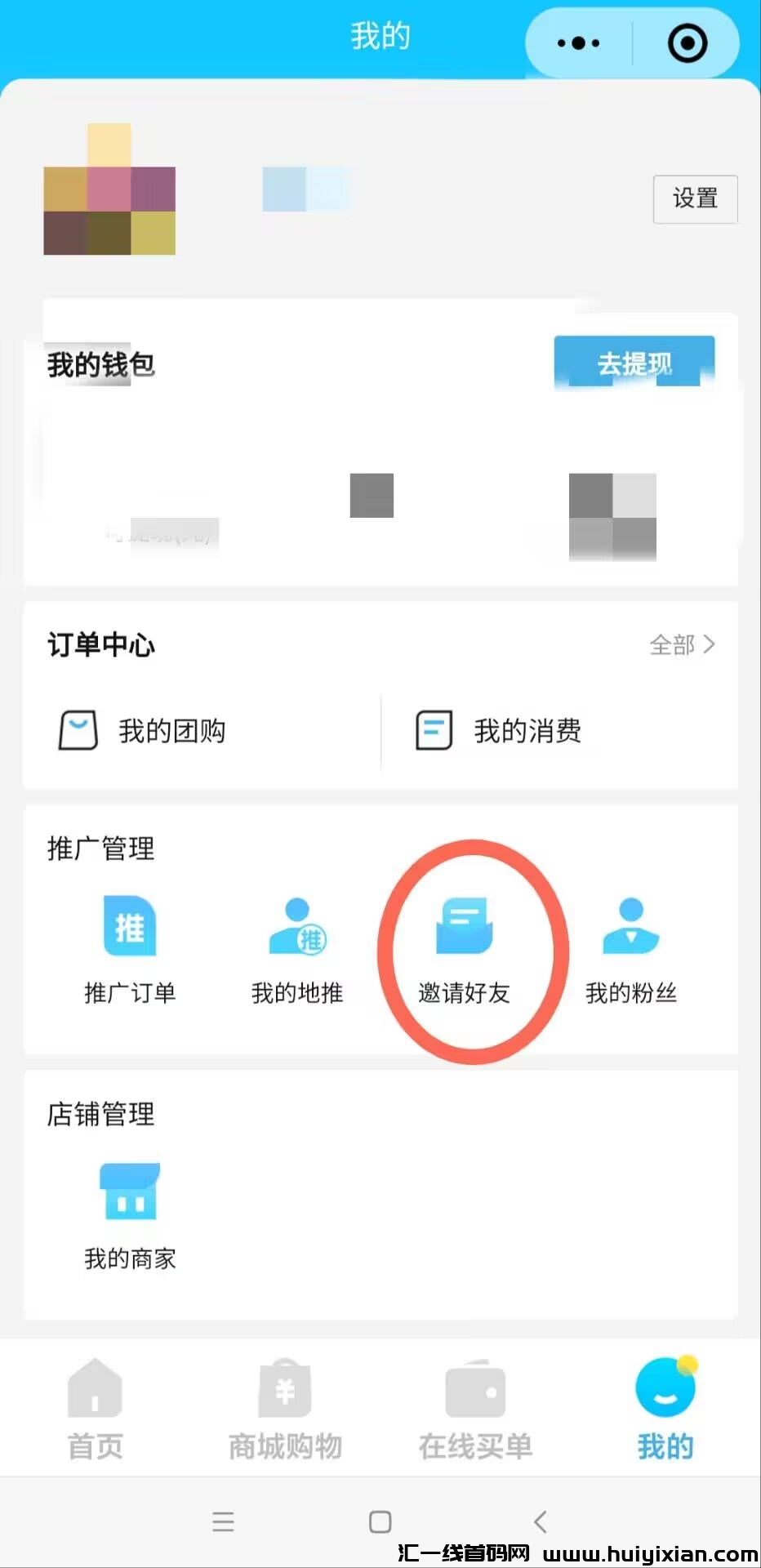Select 我的 tab
The height and width of the screenshot is (1568, 761).
click(665, 1409)
